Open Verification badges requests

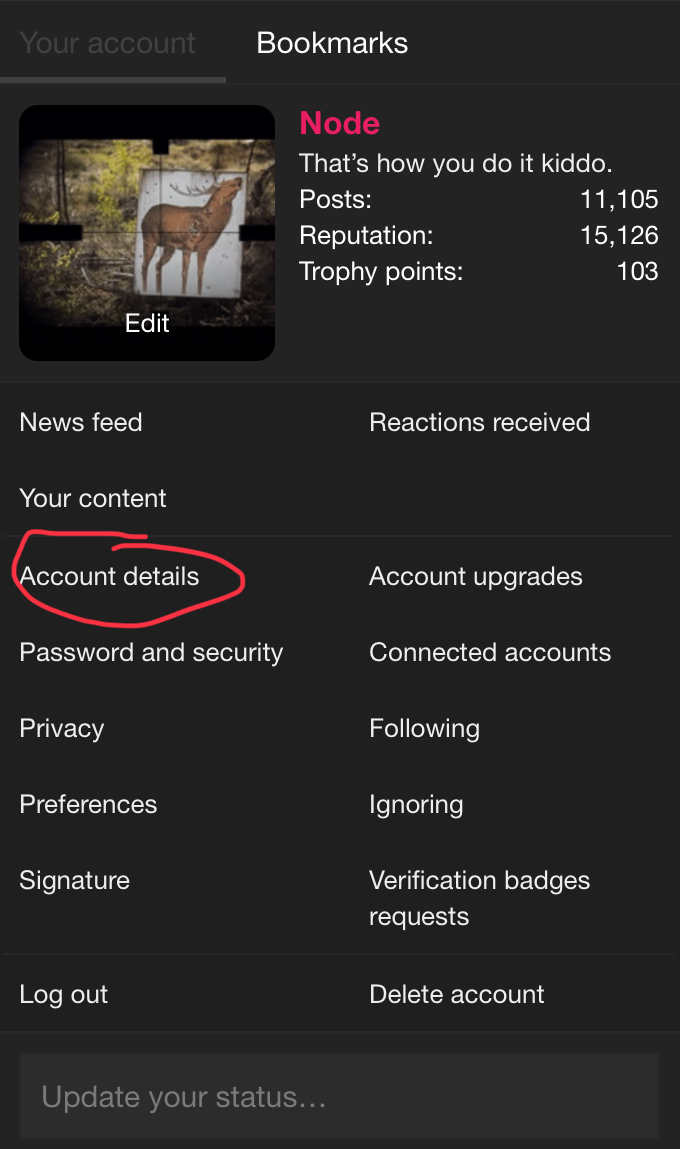click(479, 898)
